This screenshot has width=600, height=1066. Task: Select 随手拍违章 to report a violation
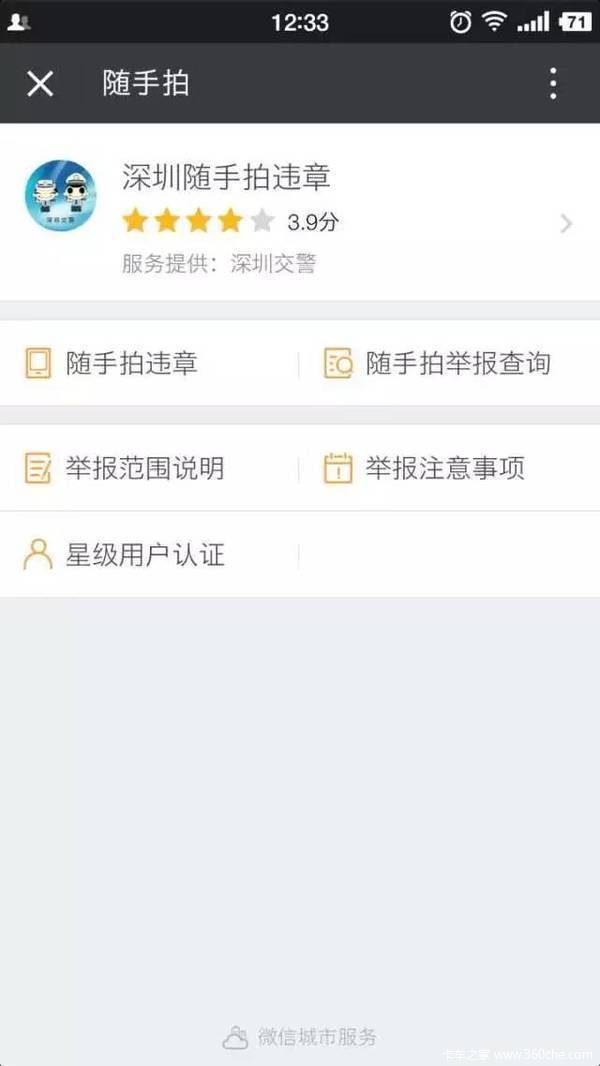click(x=130, y=363)
